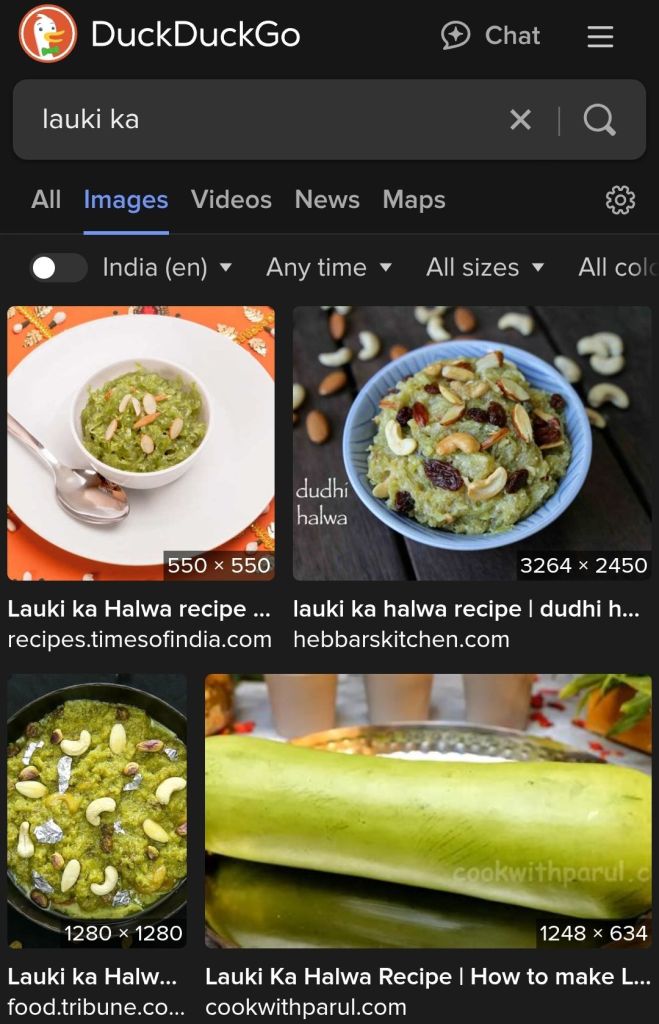Switch to the Maps tab
This screenshot has height=1024, width=659.
tap(414, 200)
